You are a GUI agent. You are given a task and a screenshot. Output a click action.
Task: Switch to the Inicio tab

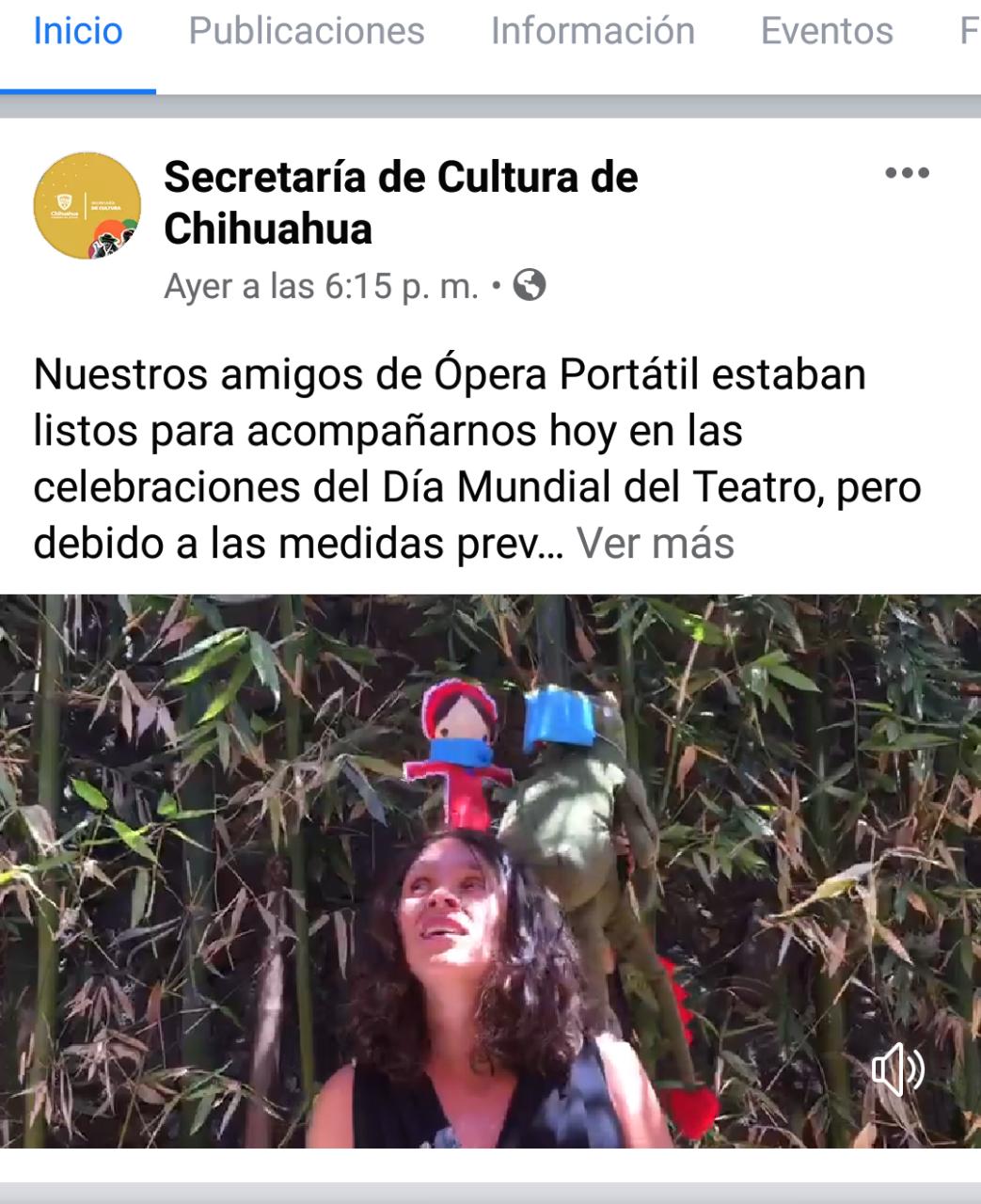click(x=78, y=32)
